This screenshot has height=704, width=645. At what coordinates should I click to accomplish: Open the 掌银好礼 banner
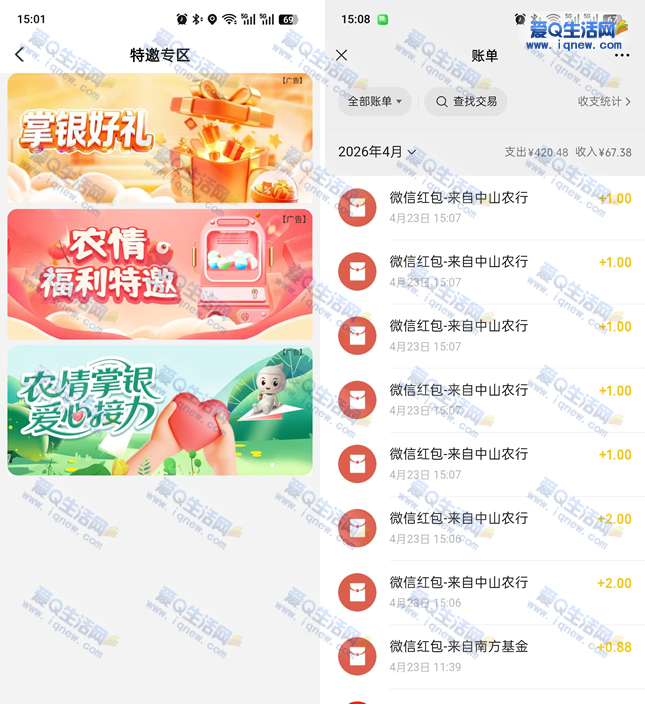[160, 138]
